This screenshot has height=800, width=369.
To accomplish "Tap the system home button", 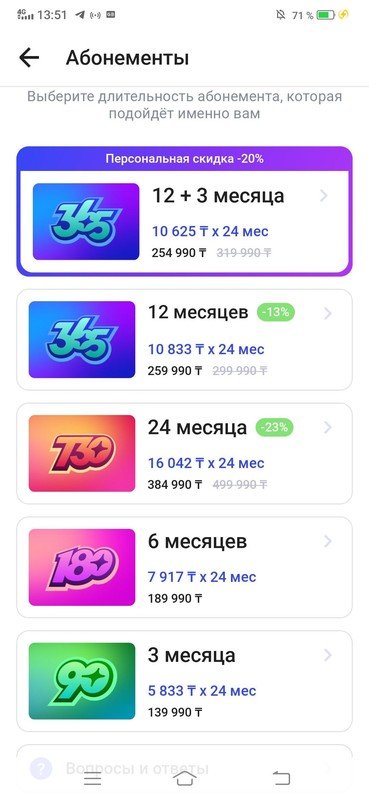I will (x=184, y=779).
